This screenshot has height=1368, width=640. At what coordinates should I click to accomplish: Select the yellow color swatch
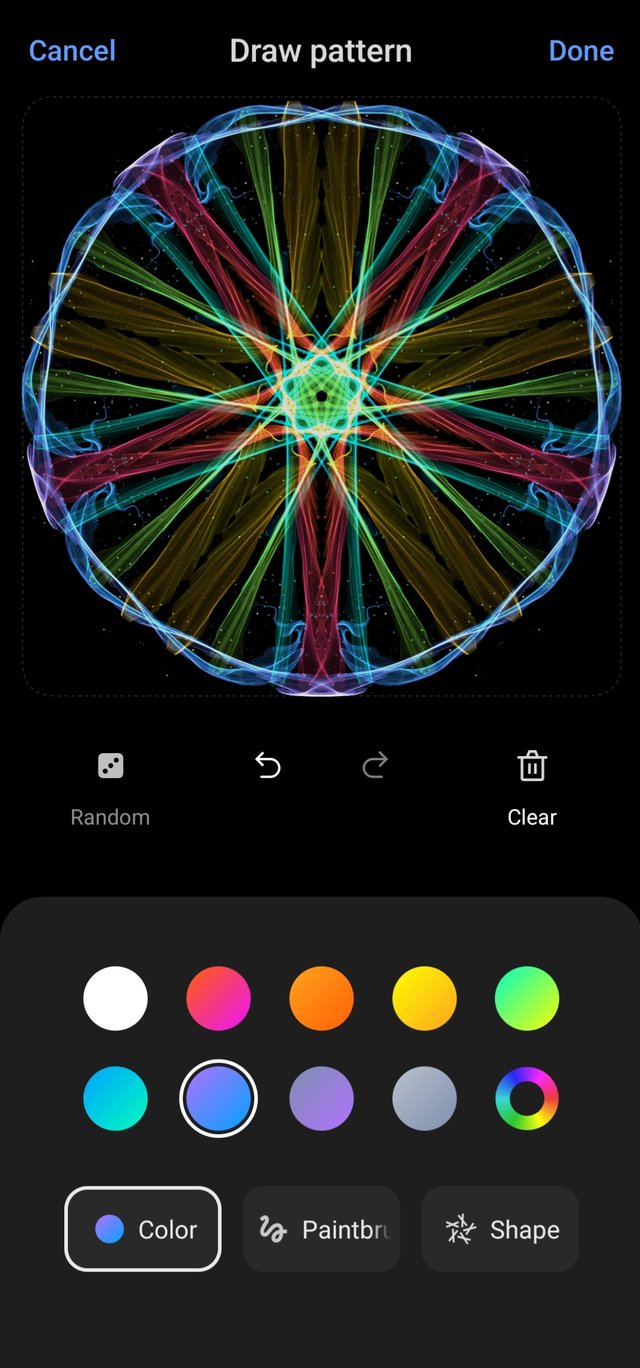pyautogui.click(x=424, y=998)
